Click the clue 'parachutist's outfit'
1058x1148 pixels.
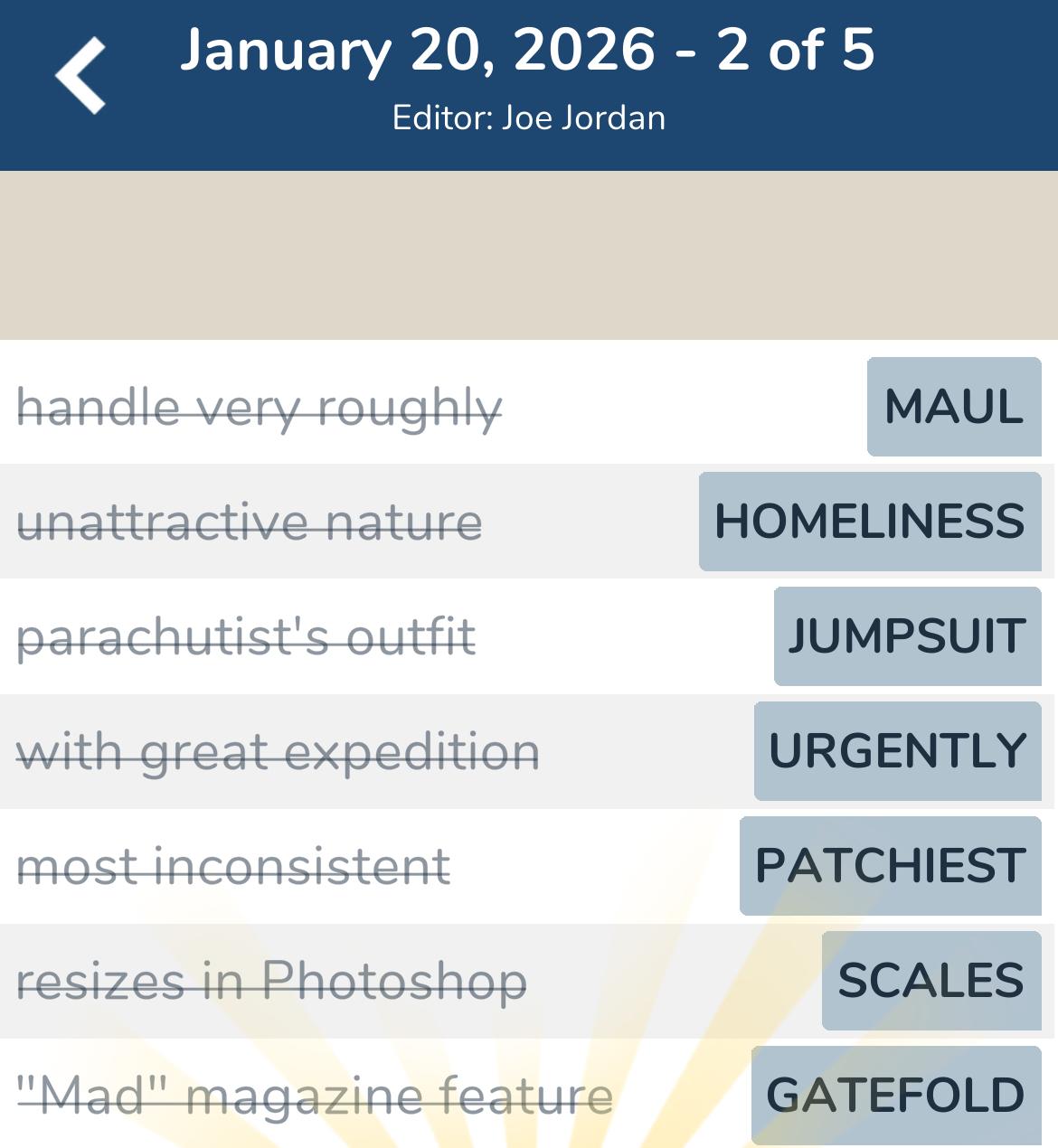point(246,635)
